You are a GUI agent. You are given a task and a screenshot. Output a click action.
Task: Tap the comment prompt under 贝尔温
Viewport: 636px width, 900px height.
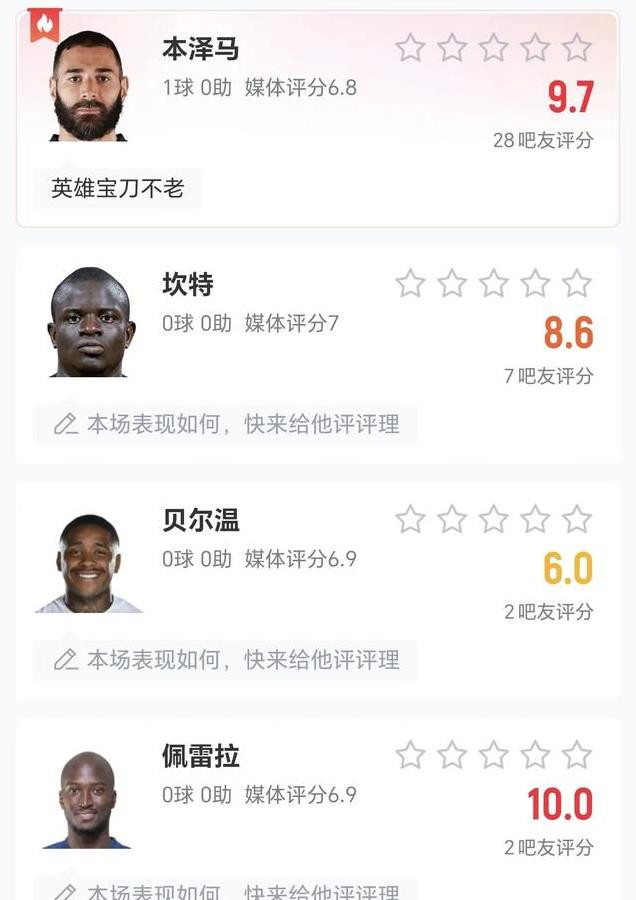pyautogui.click(x=226, y=660)
